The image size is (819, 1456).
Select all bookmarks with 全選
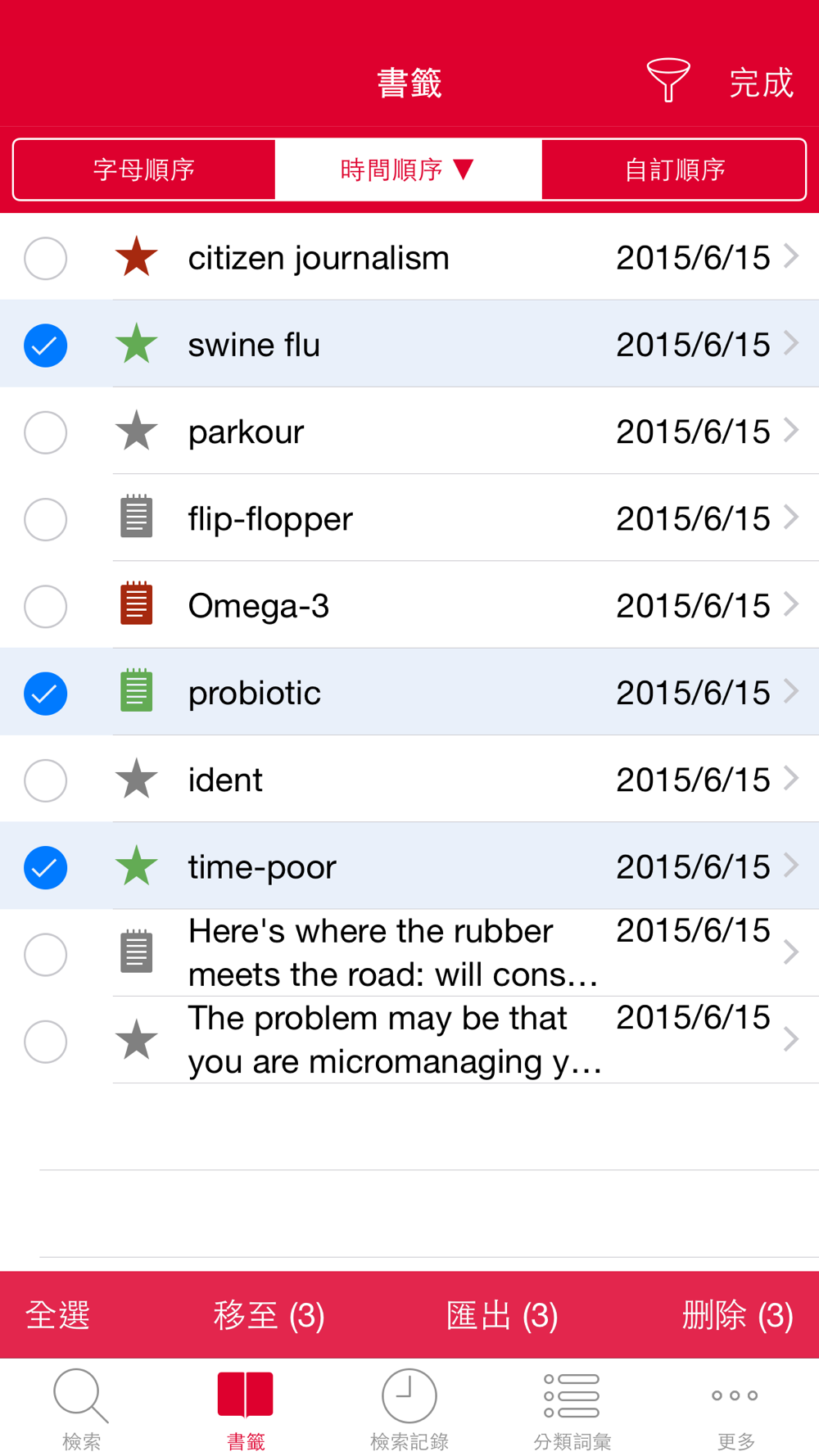(57, 1315)
